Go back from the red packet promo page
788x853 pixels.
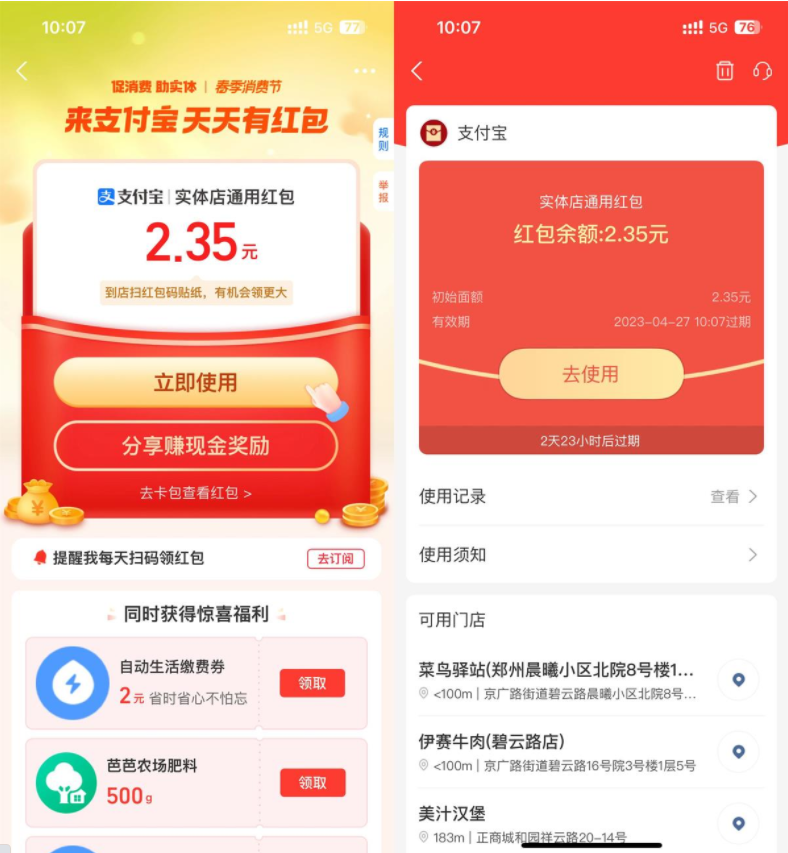click(22, 70)
